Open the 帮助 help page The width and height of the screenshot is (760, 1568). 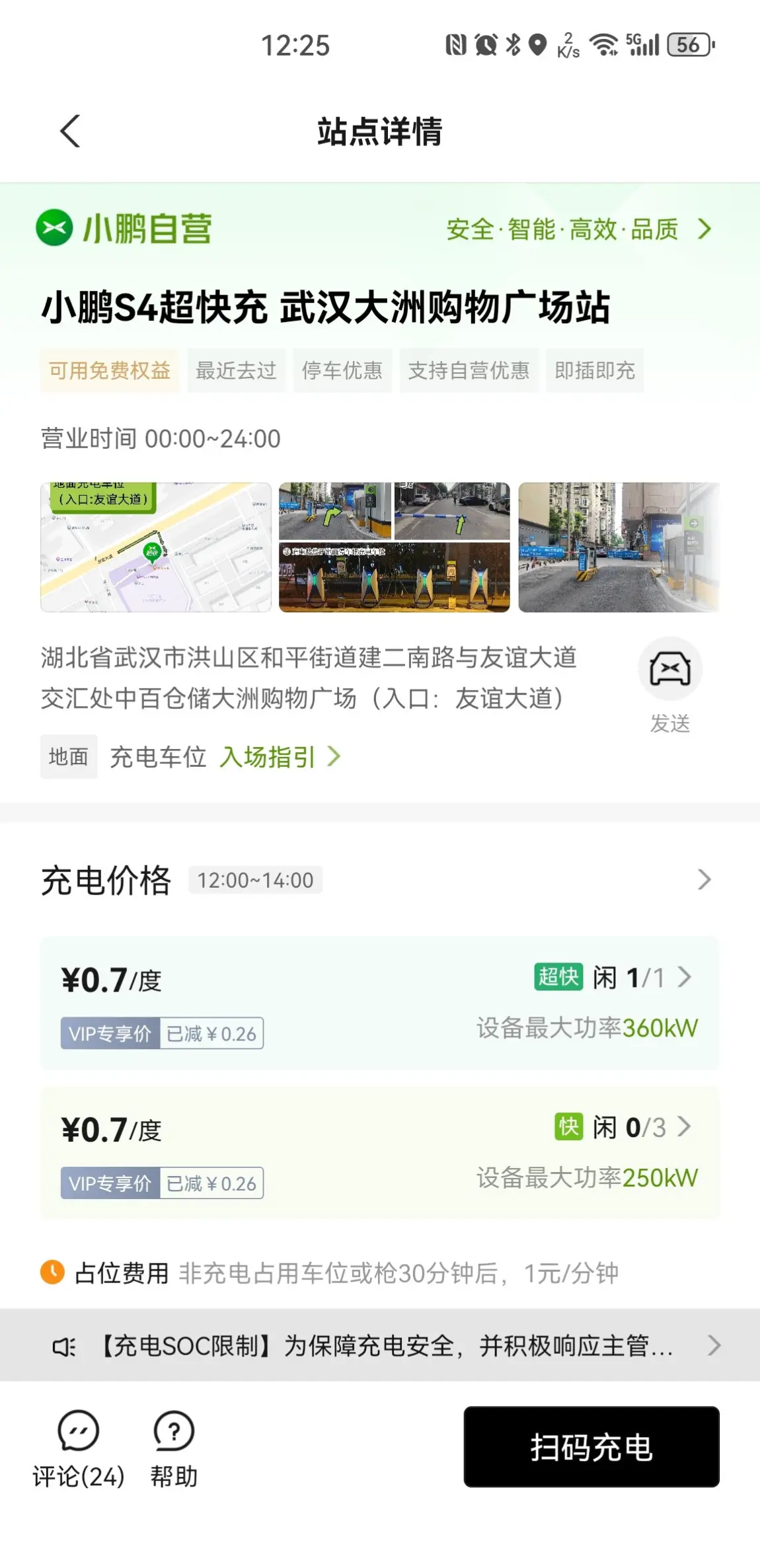(x=174, y=1449)
